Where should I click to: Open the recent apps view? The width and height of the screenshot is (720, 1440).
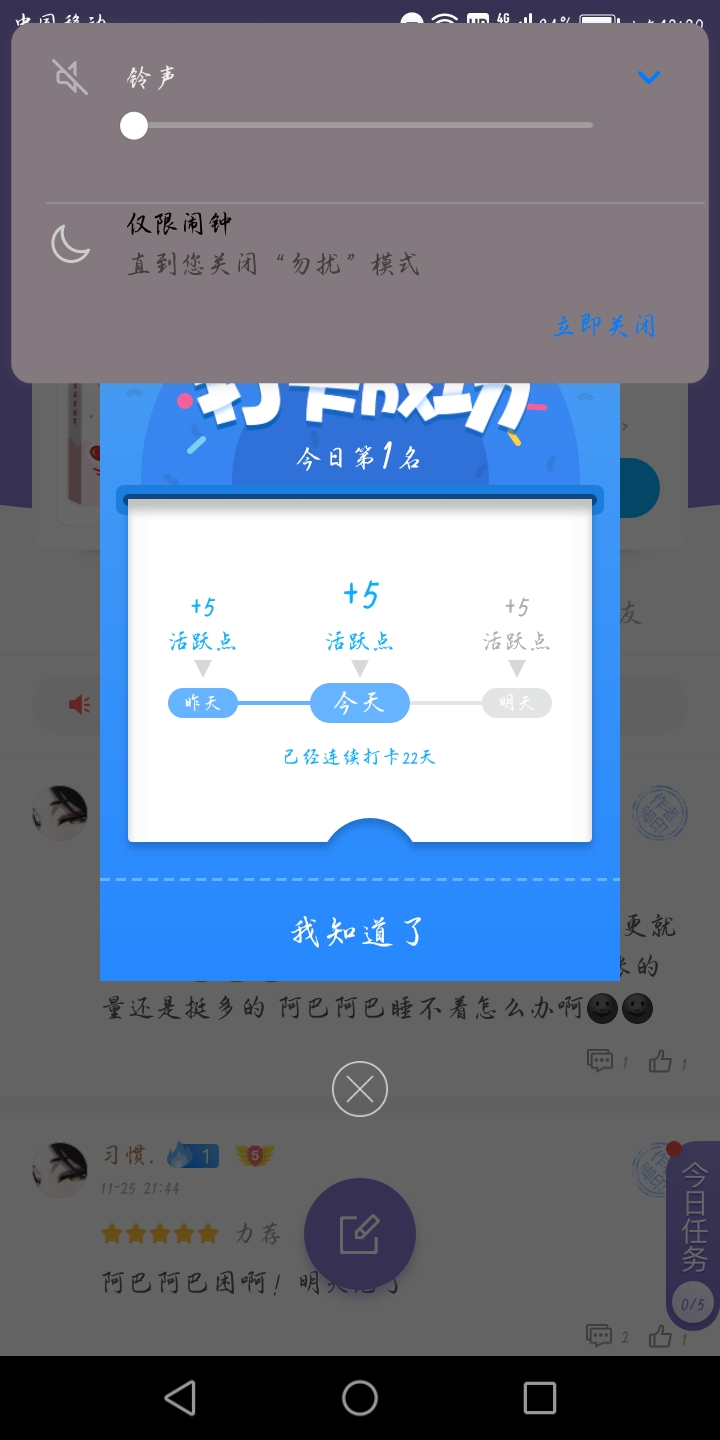540,1398
